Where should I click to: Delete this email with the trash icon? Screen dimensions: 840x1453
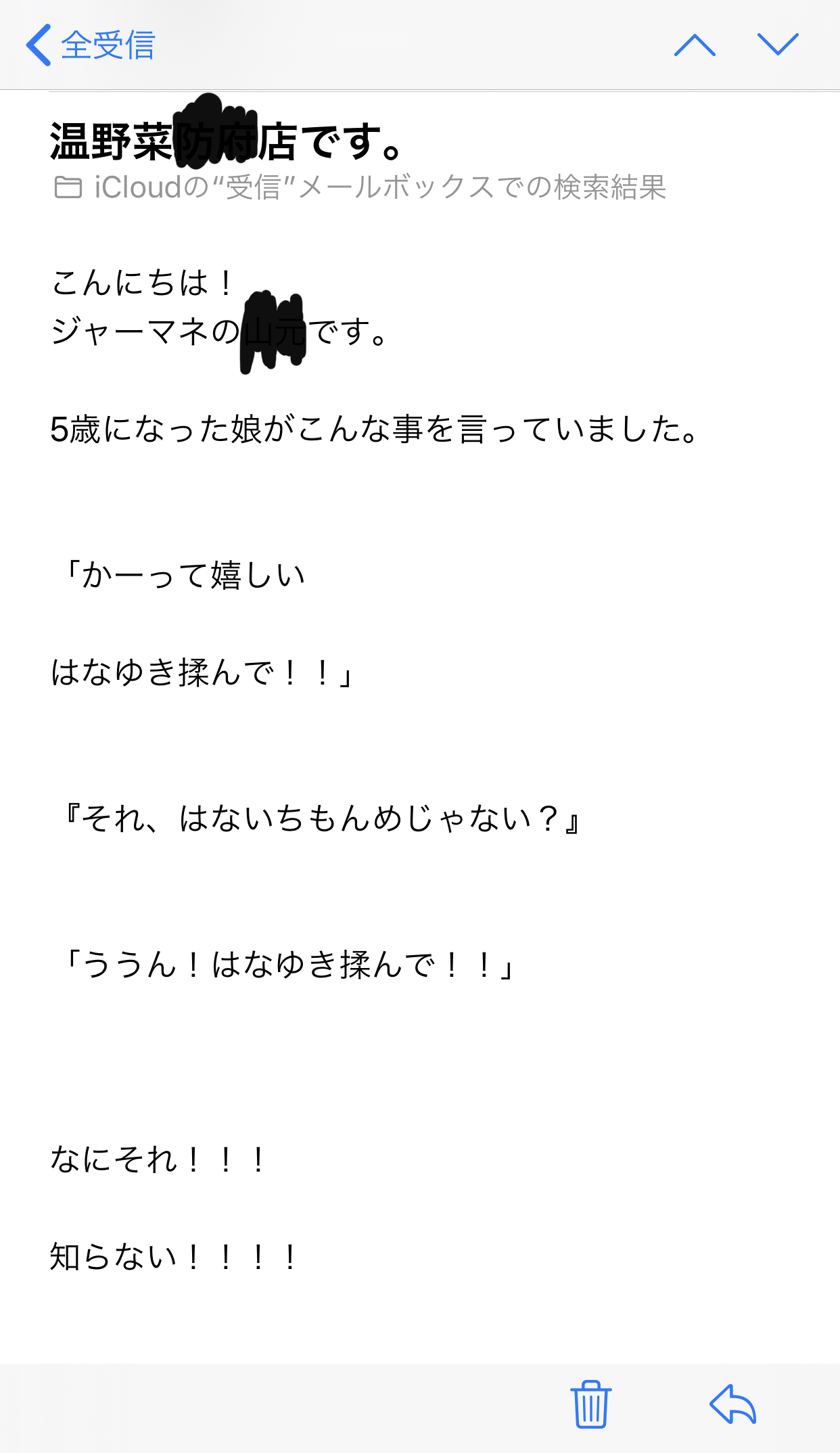[591, 1404]
